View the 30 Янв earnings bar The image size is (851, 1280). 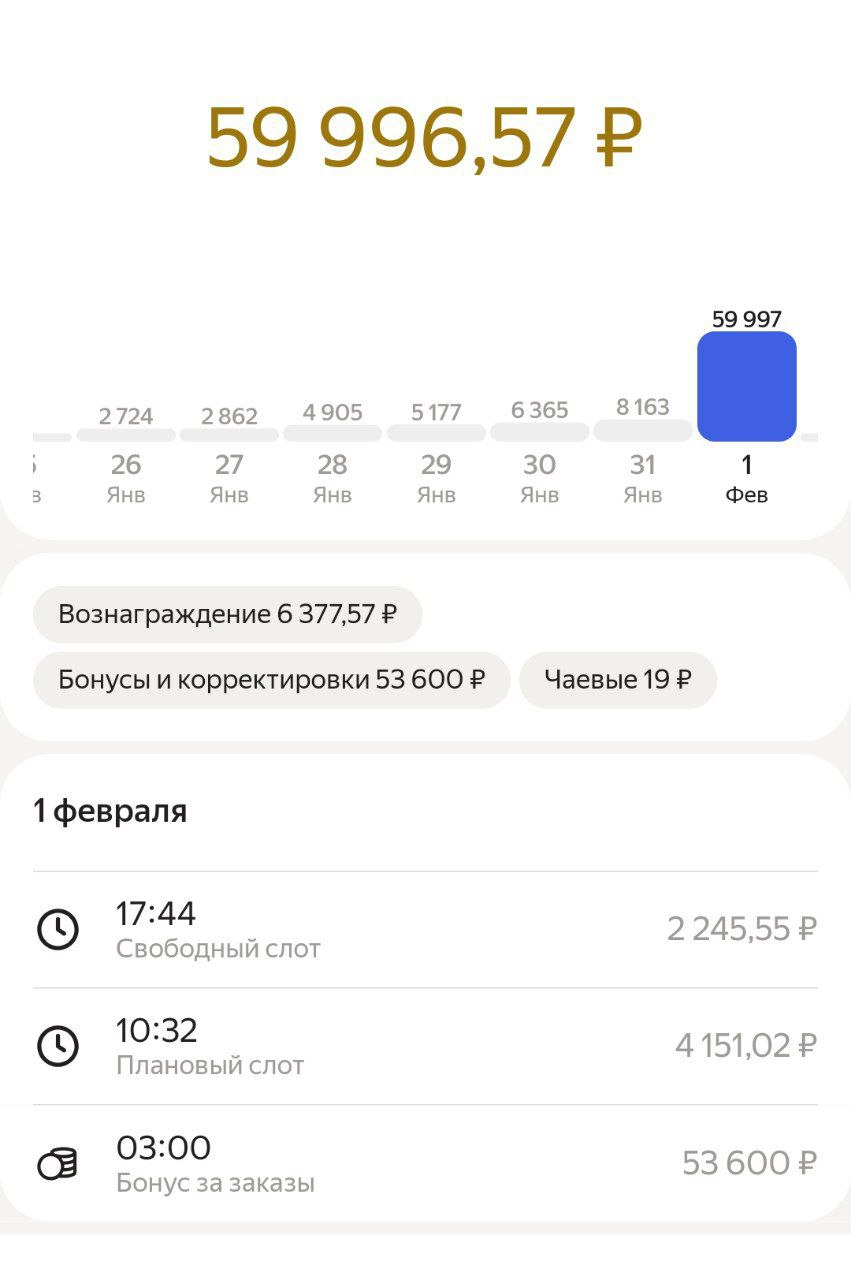539,432
